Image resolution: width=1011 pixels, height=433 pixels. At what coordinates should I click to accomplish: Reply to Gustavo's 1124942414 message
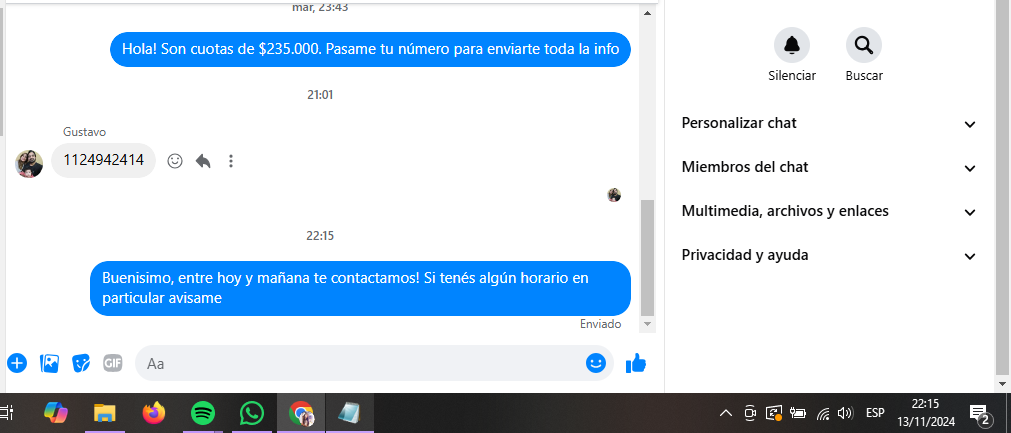click(x=203, y=161)
